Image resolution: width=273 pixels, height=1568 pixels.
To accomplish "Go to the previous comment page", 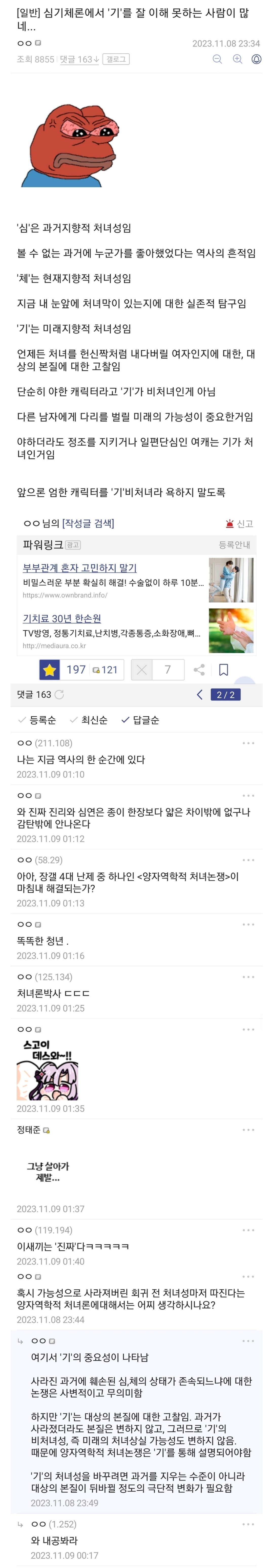I will click(199, 695).
